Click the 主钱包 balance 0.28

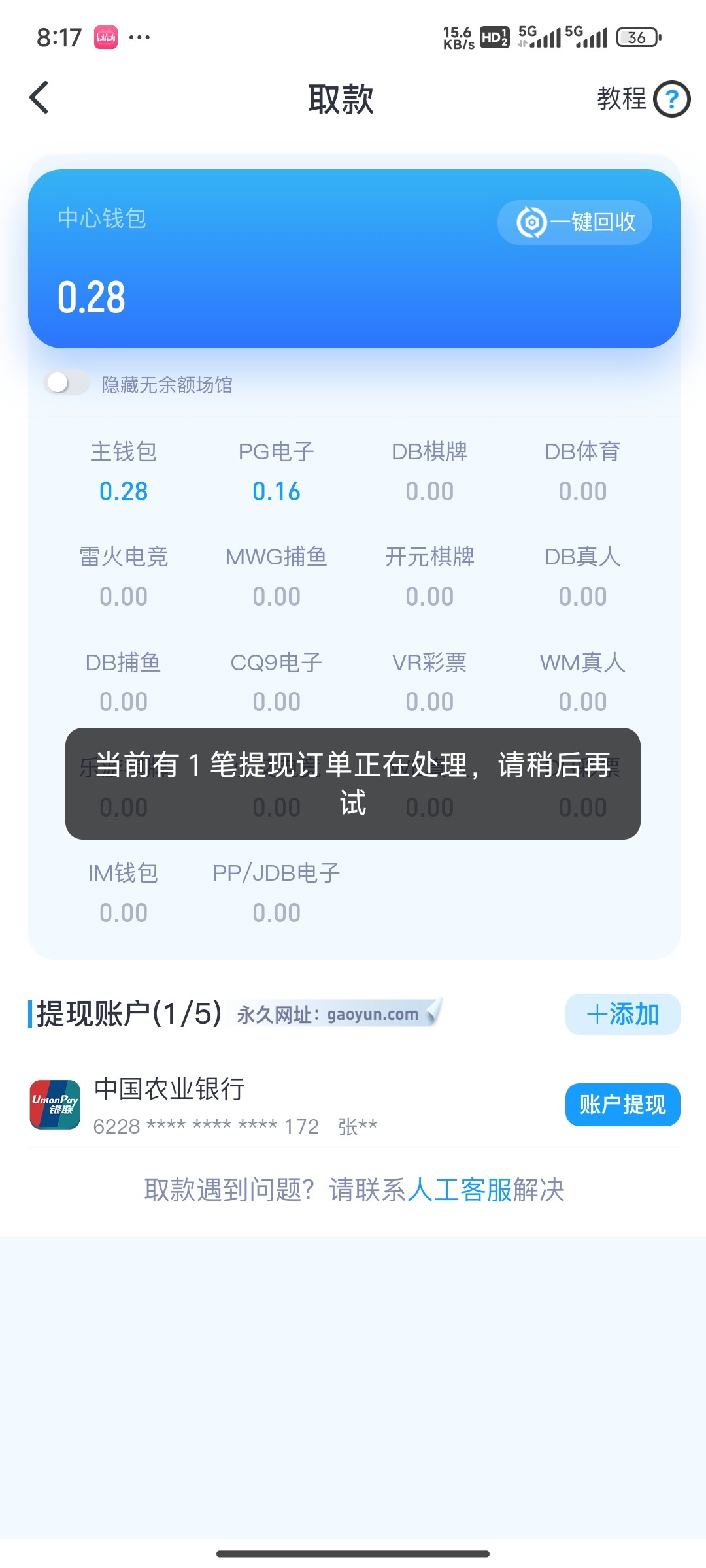click(x=124, y=491)
